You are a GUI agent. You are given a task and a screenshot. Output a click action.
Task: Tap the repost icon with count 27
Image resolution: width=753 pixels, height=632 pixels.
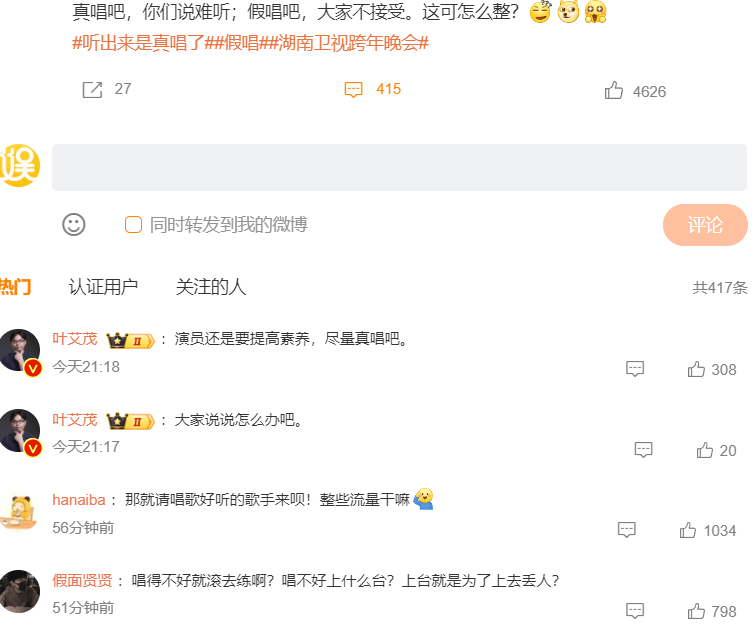click(x=92, y=90)
